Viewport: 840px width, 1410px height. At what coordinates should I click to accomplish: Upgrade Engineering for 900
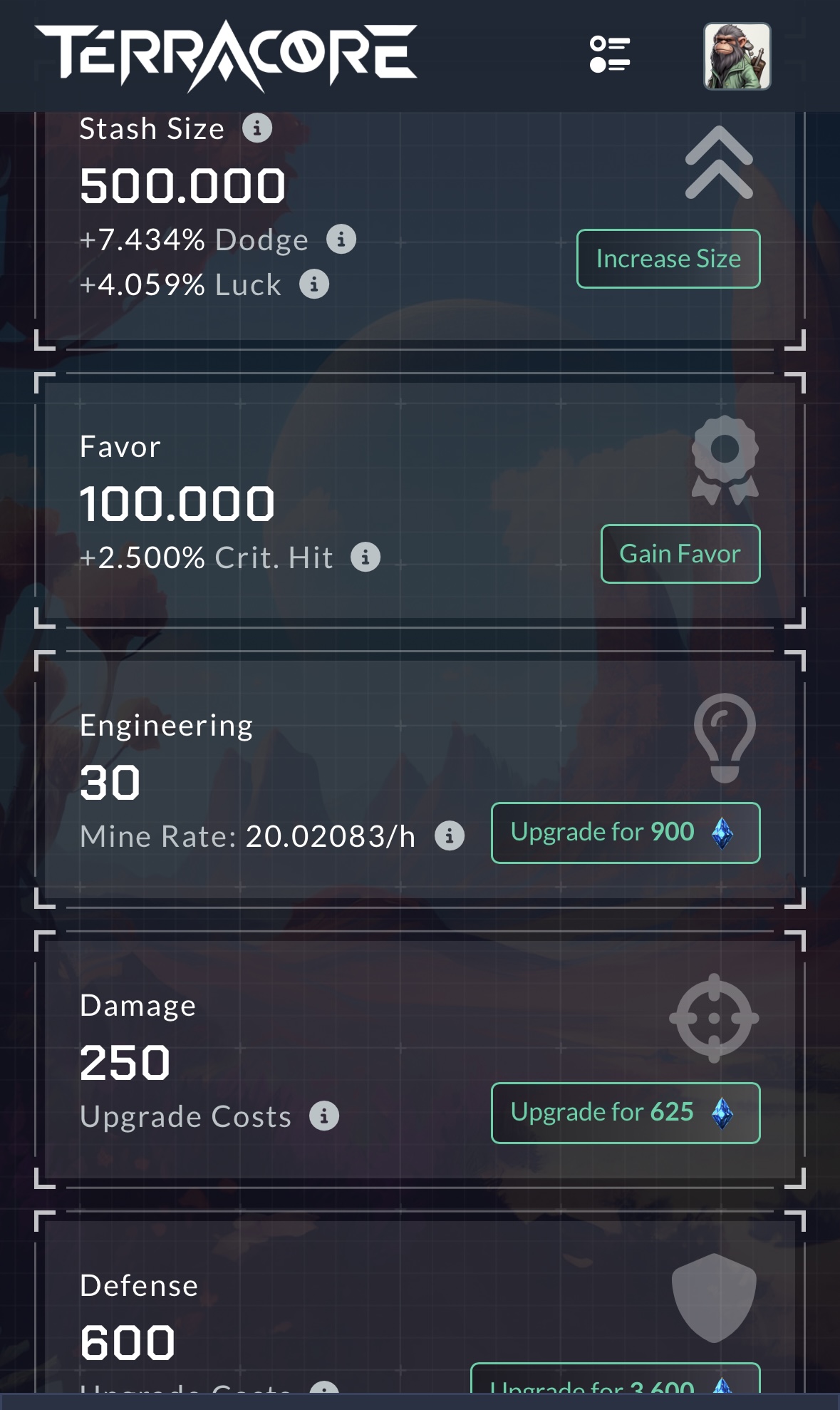pos(625,833)
